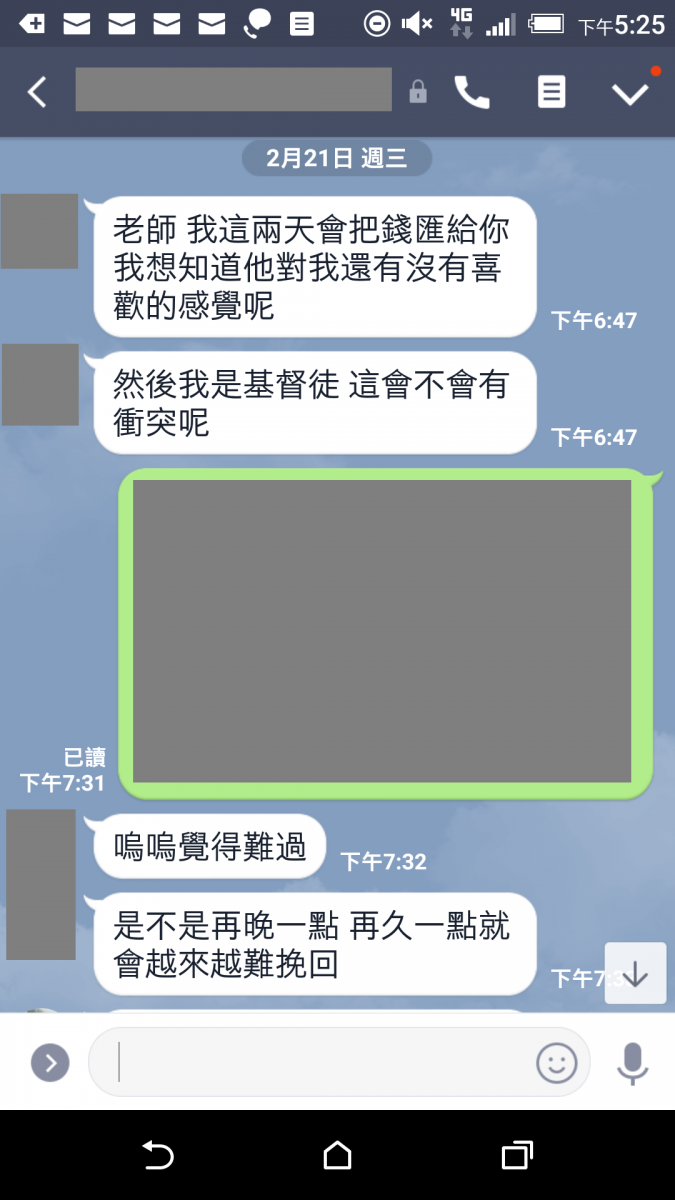
Task: Go back to the chat list
Action: [x=37, y=92]
